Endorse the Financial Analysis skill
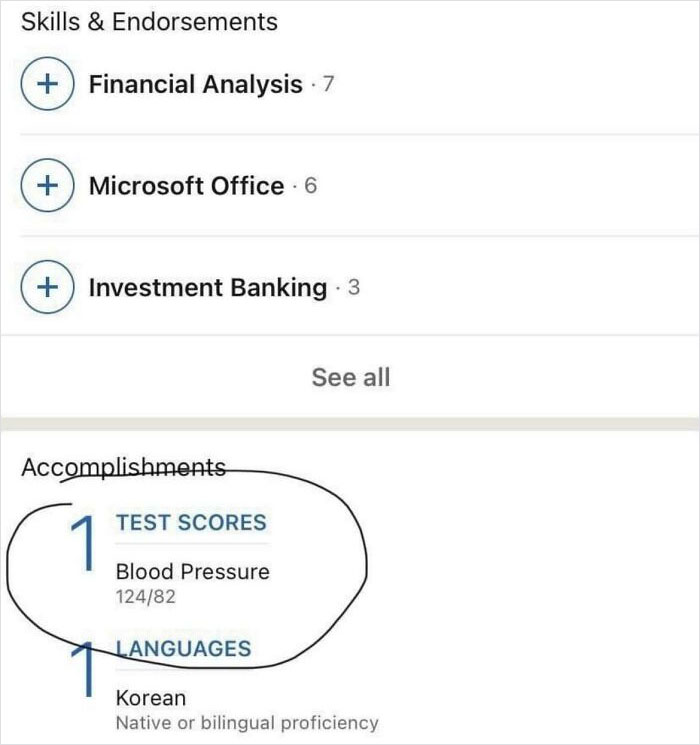Screen dimensions: 700x745 [x=46, y=84]
